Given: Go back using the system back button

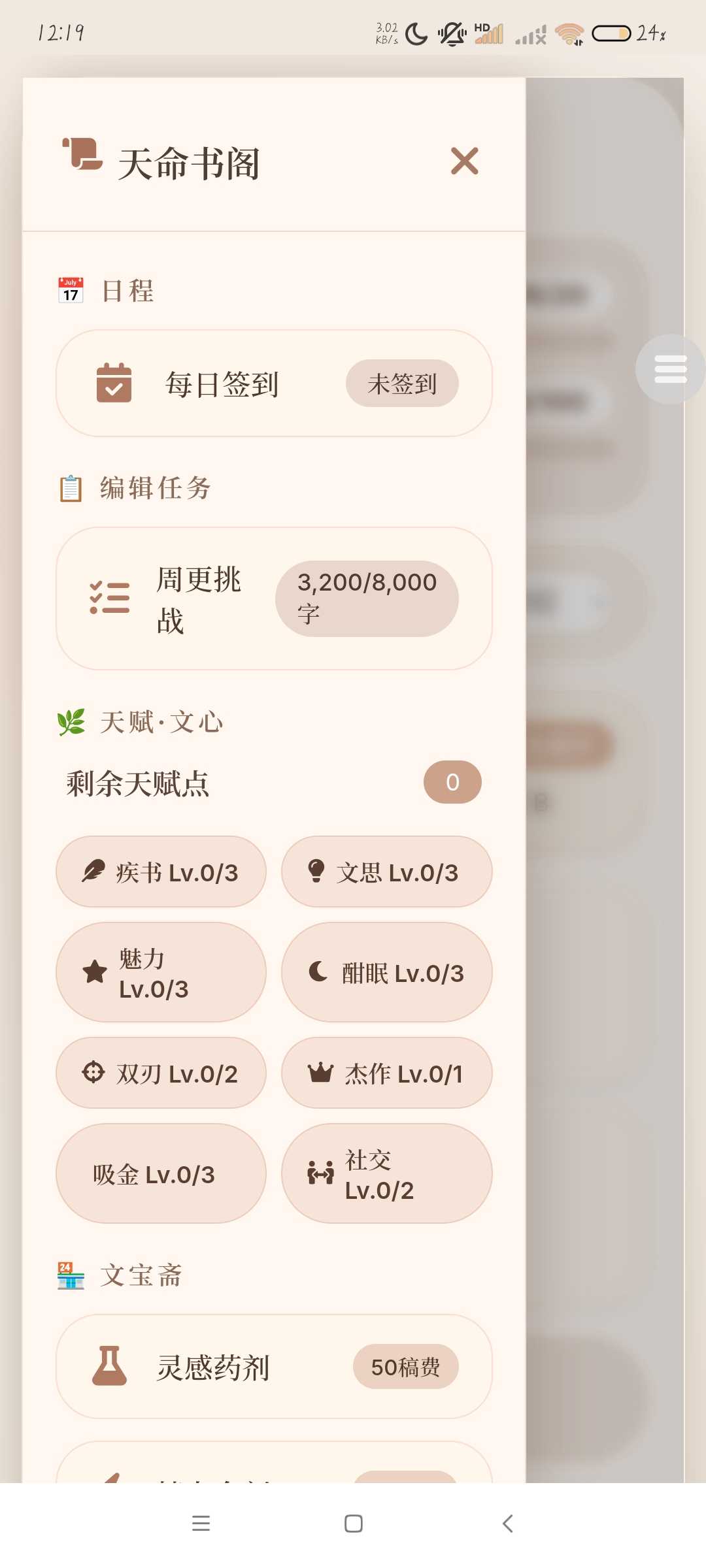Looking at the screenshot, I should [507, 1524].
